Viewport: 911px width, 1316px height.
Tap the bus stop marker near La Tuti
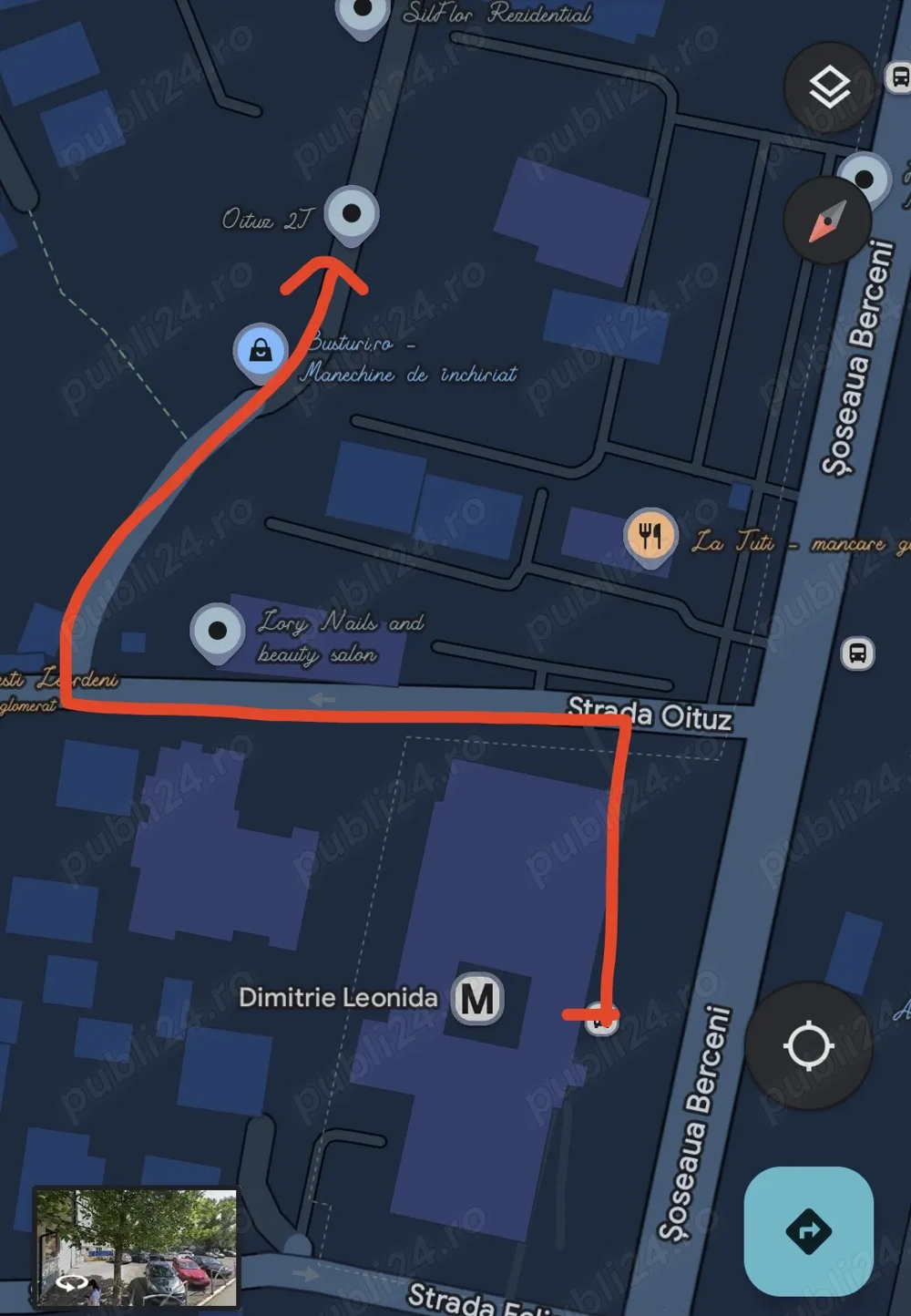click(x=856, y=653)
